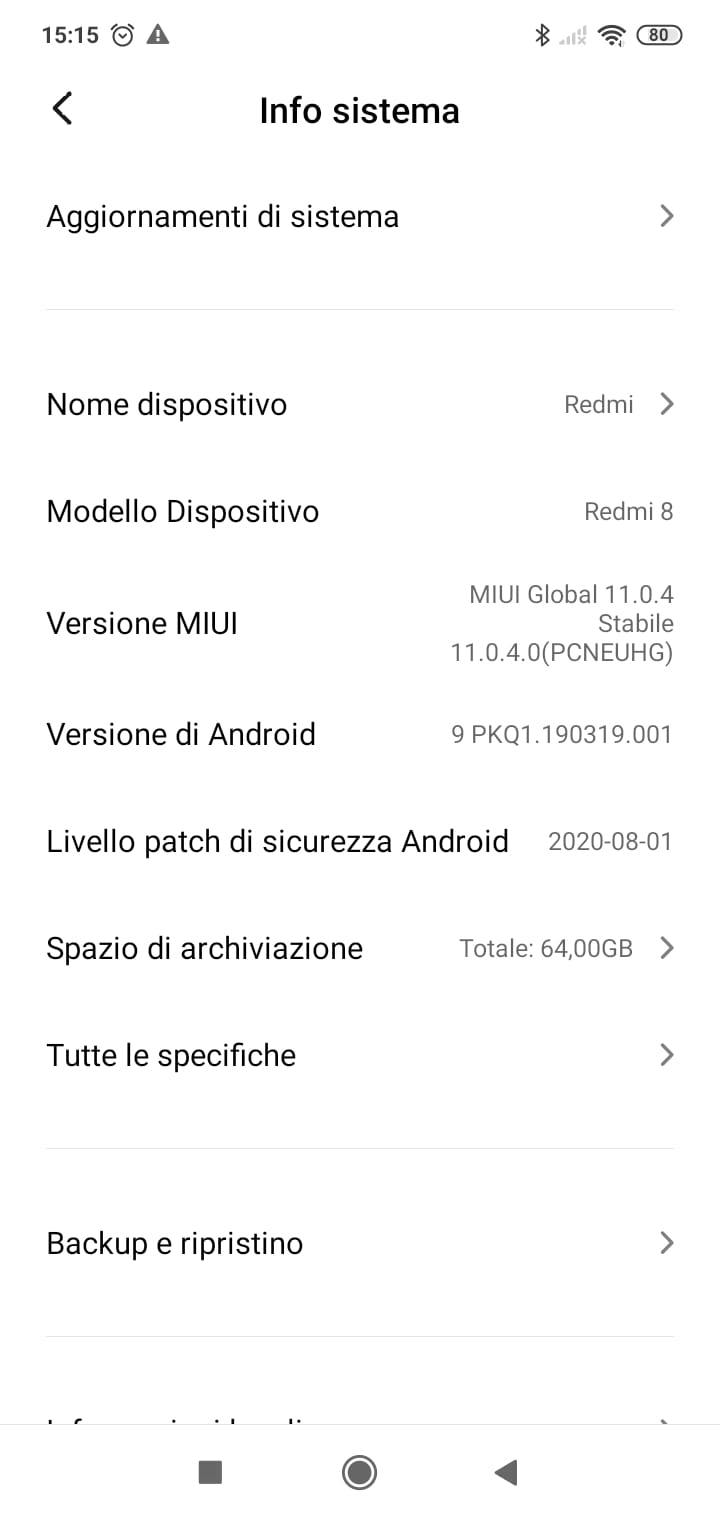The height and width of the screenshot is (1520, 720).
Task: Go back using the top-left arrow
Action: 62,108
